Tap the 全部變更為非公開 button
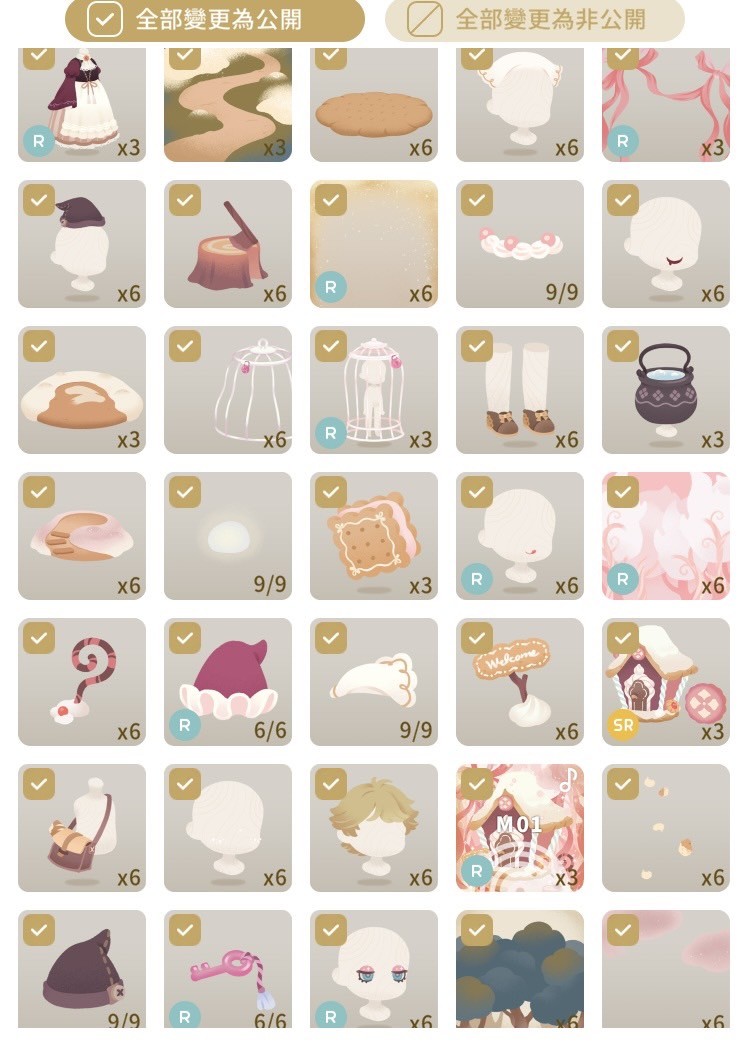 535,19
